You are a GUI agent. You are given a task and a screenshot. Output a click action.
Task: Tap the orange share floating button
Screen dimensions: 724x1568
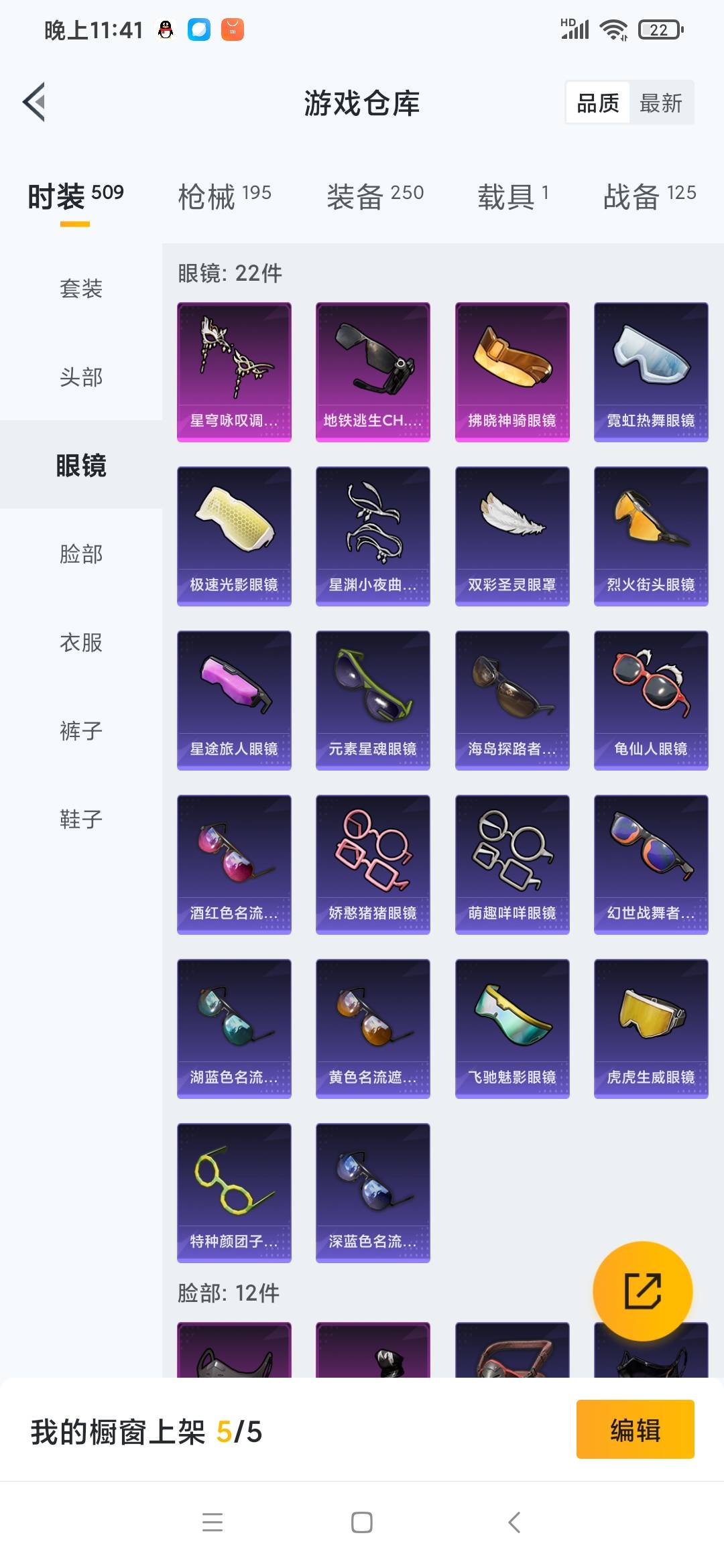[642, 1291]
